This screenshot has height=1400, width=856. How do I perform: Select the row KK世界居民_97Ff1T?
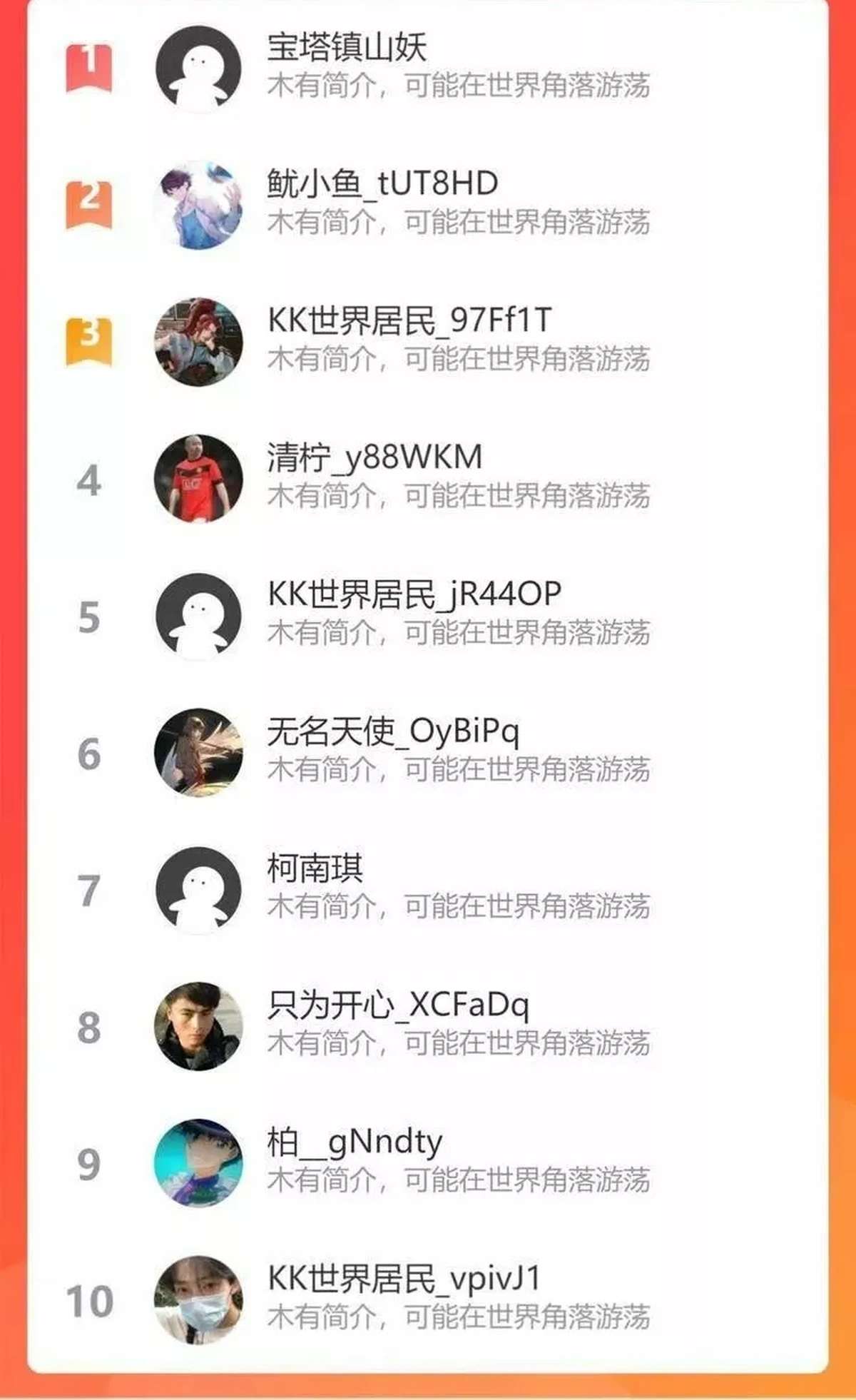(428, 342)
